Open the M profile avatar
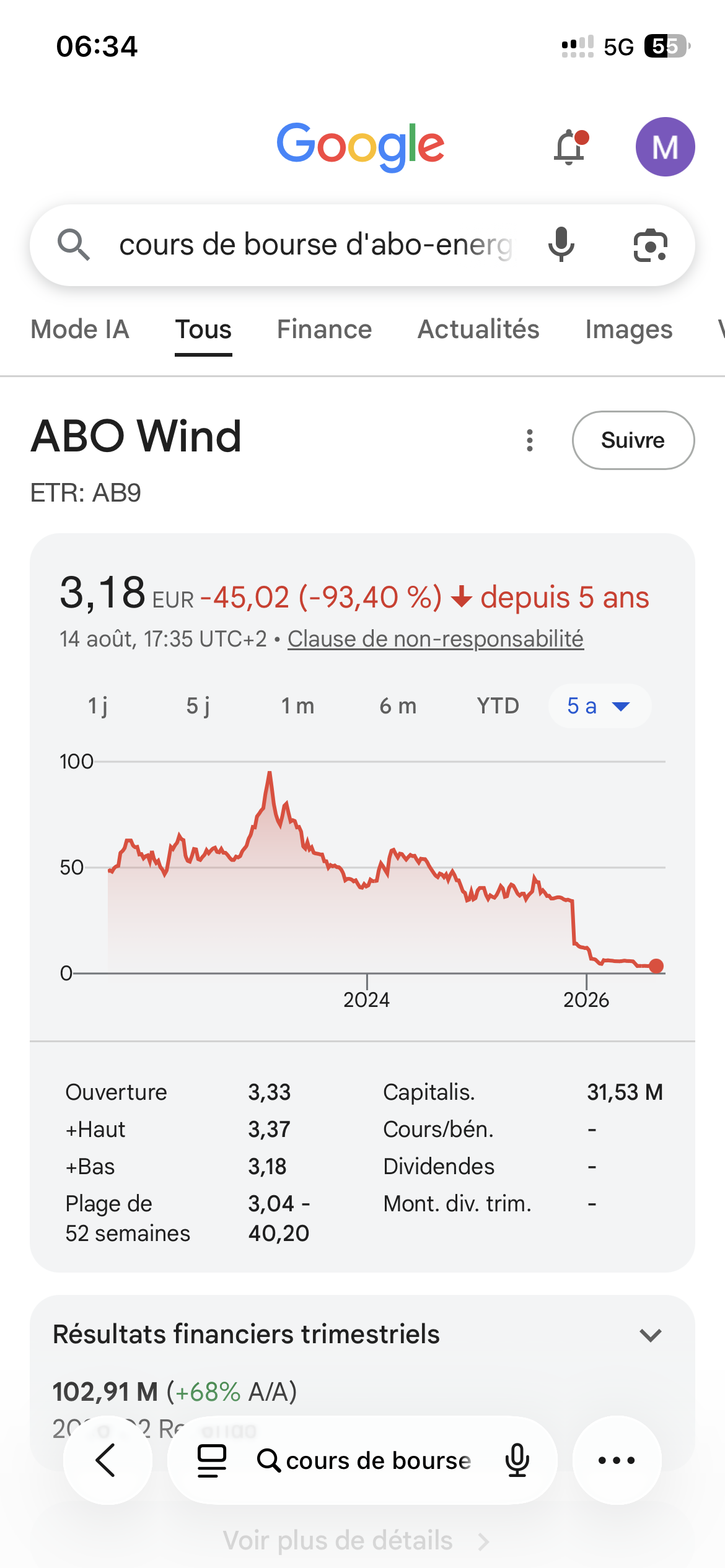The height and width of the screenshot is (1568, 725). (x=665, y=147)
